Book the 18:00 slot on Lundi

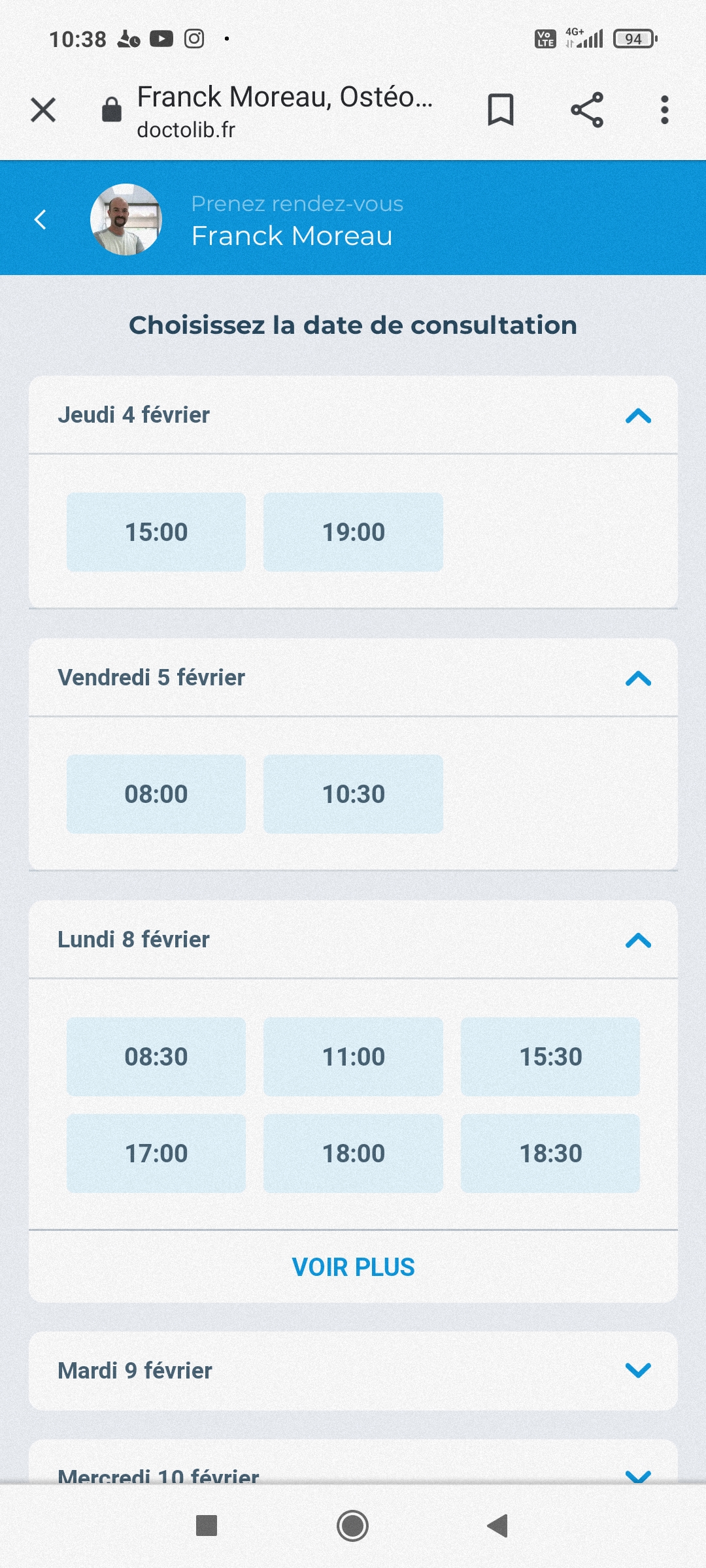pos(353,1153)
